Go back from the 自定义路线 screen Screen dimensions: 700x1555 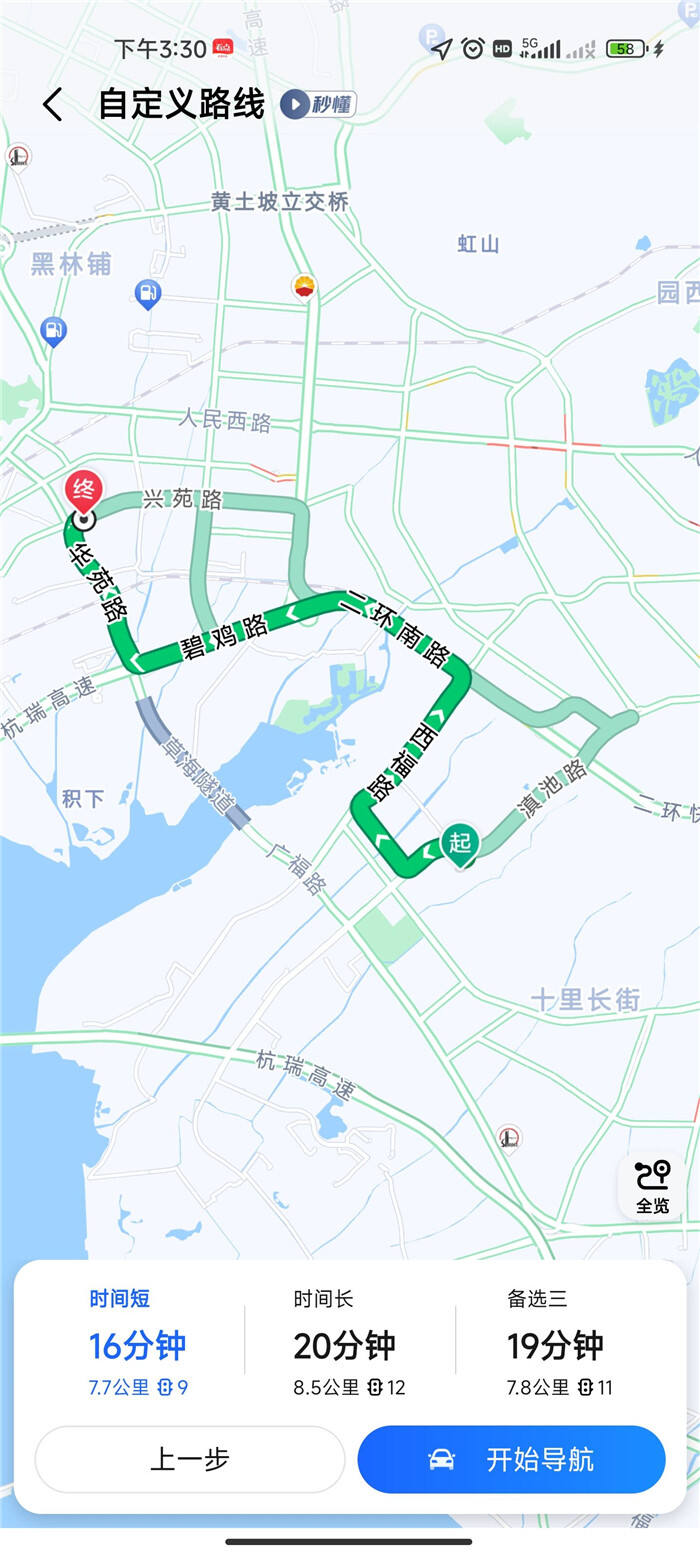pyautogui.click(x=53, y=104)
